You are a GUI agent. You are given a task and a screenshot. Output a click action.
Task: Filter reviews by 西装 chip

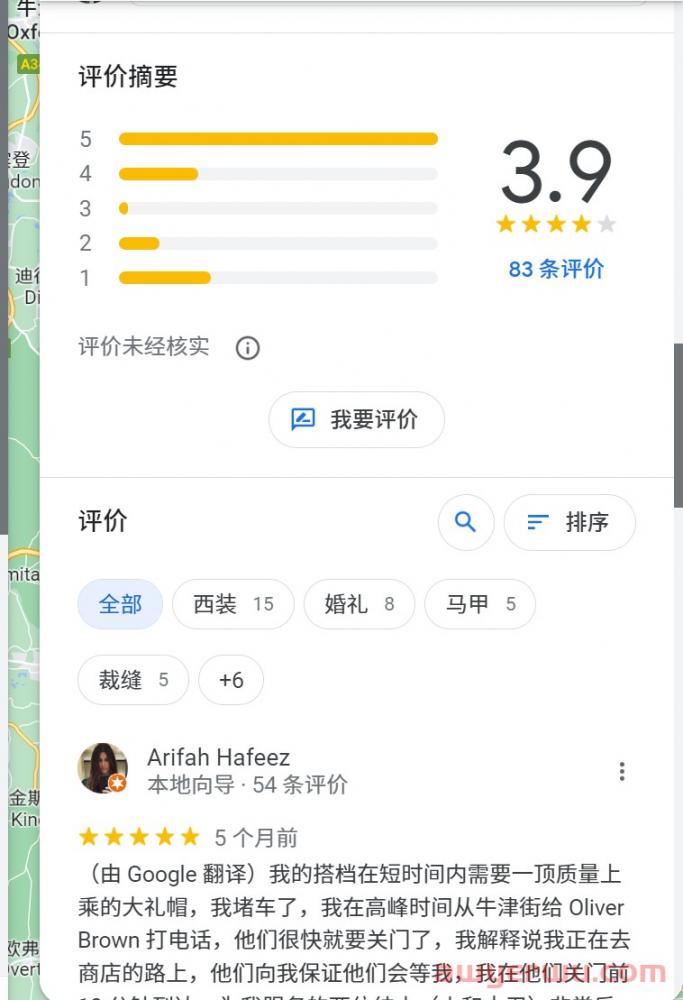[233, 604]
